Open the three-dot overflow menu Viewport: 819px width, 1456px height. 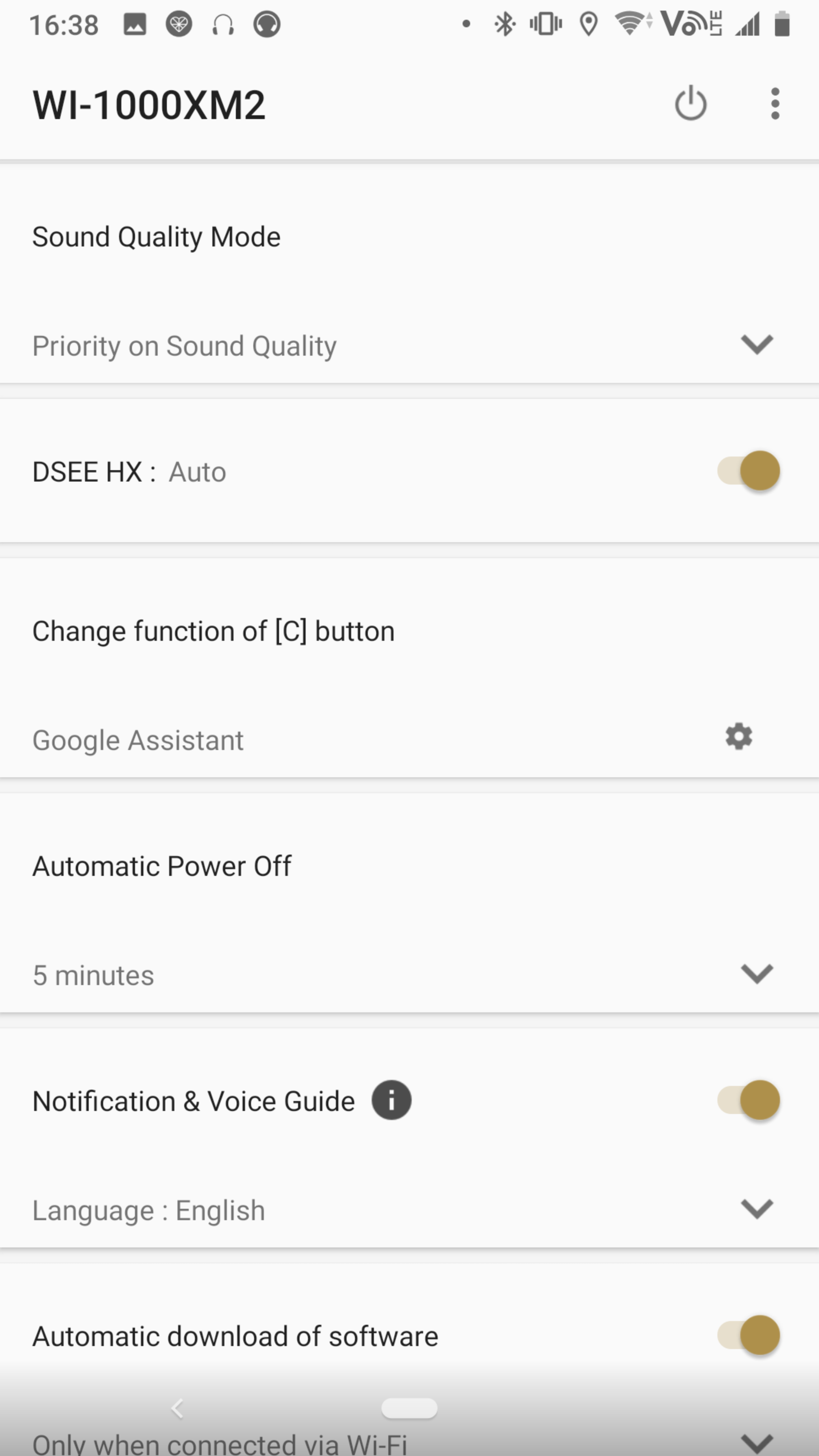tap(775, 104)
